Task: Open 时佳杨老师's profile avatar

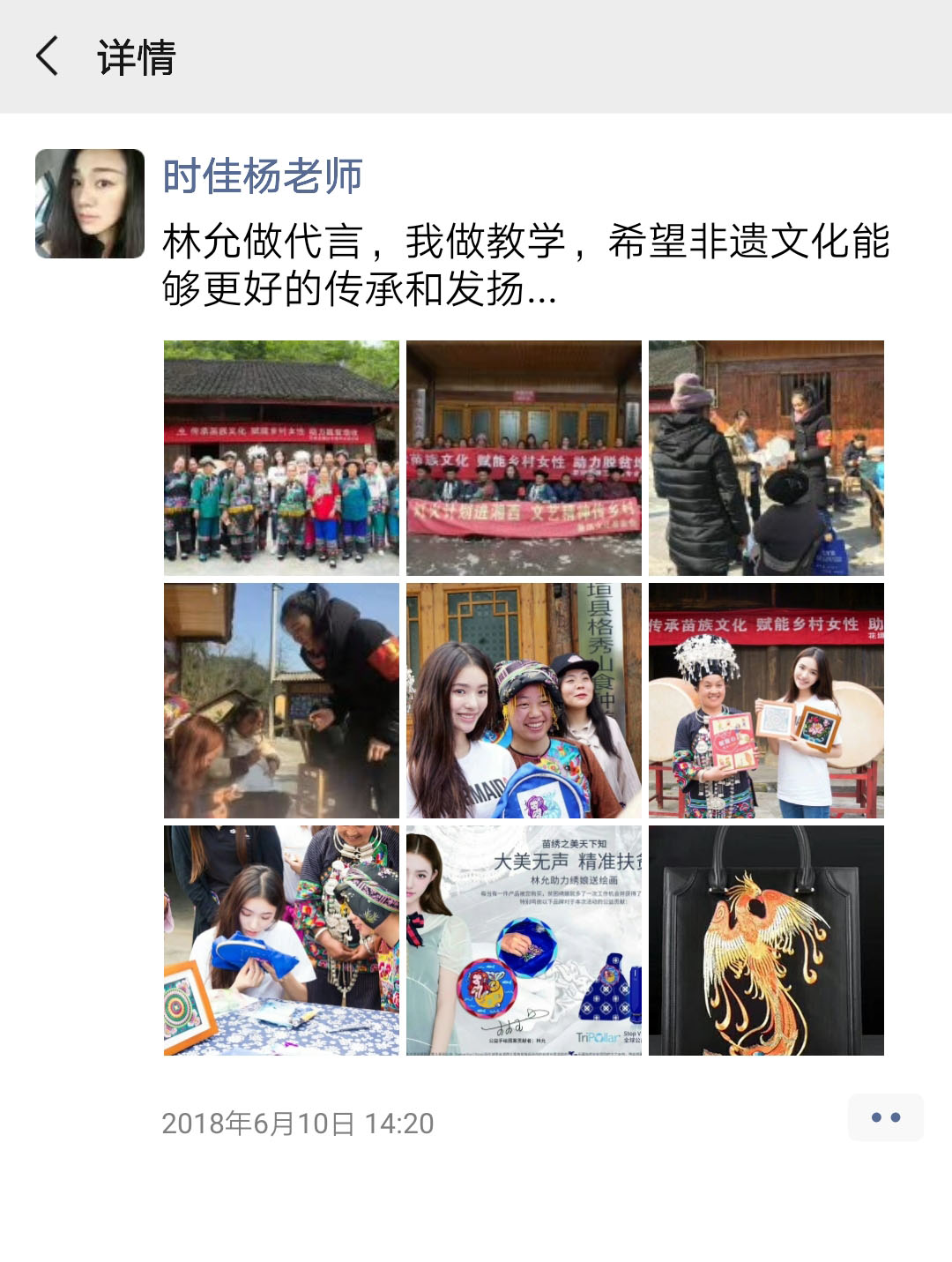Action: tap(90, 204)
